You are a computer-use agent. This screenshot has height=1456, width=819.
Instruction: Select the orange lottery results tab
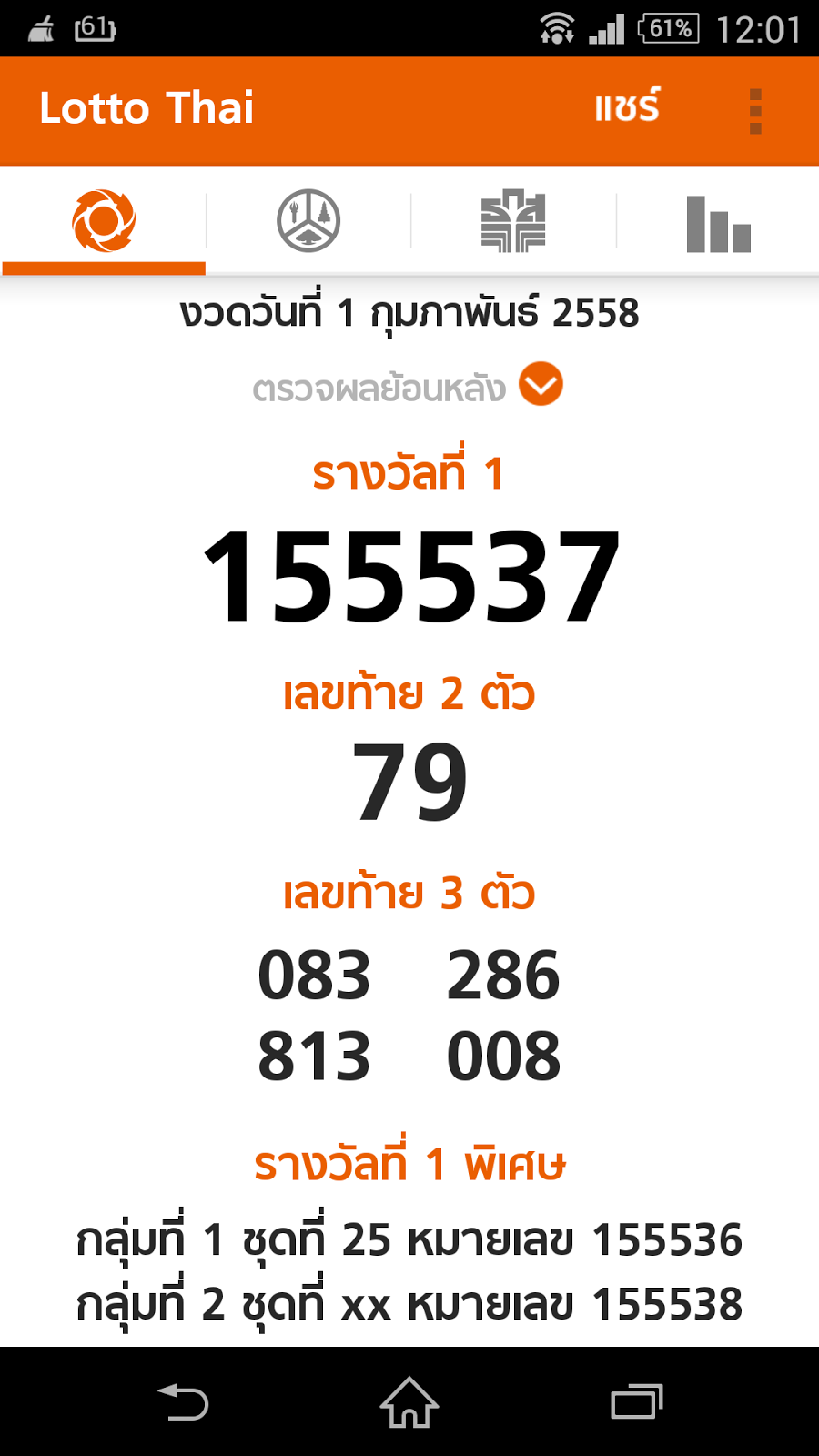coord(104,221)
